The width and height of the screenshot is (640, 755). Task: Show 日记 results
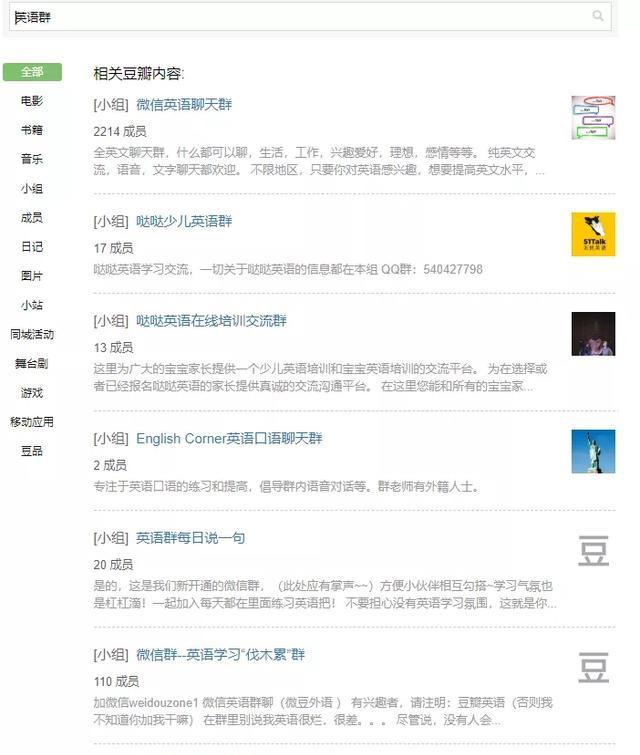pos(32,246)
